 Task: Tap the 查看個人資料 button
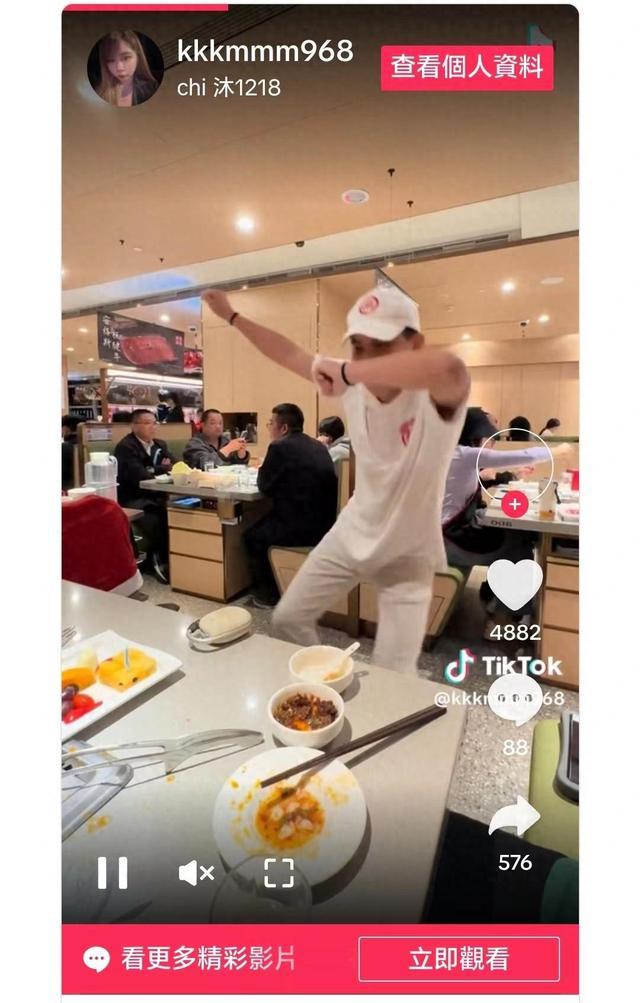point(467,67)
